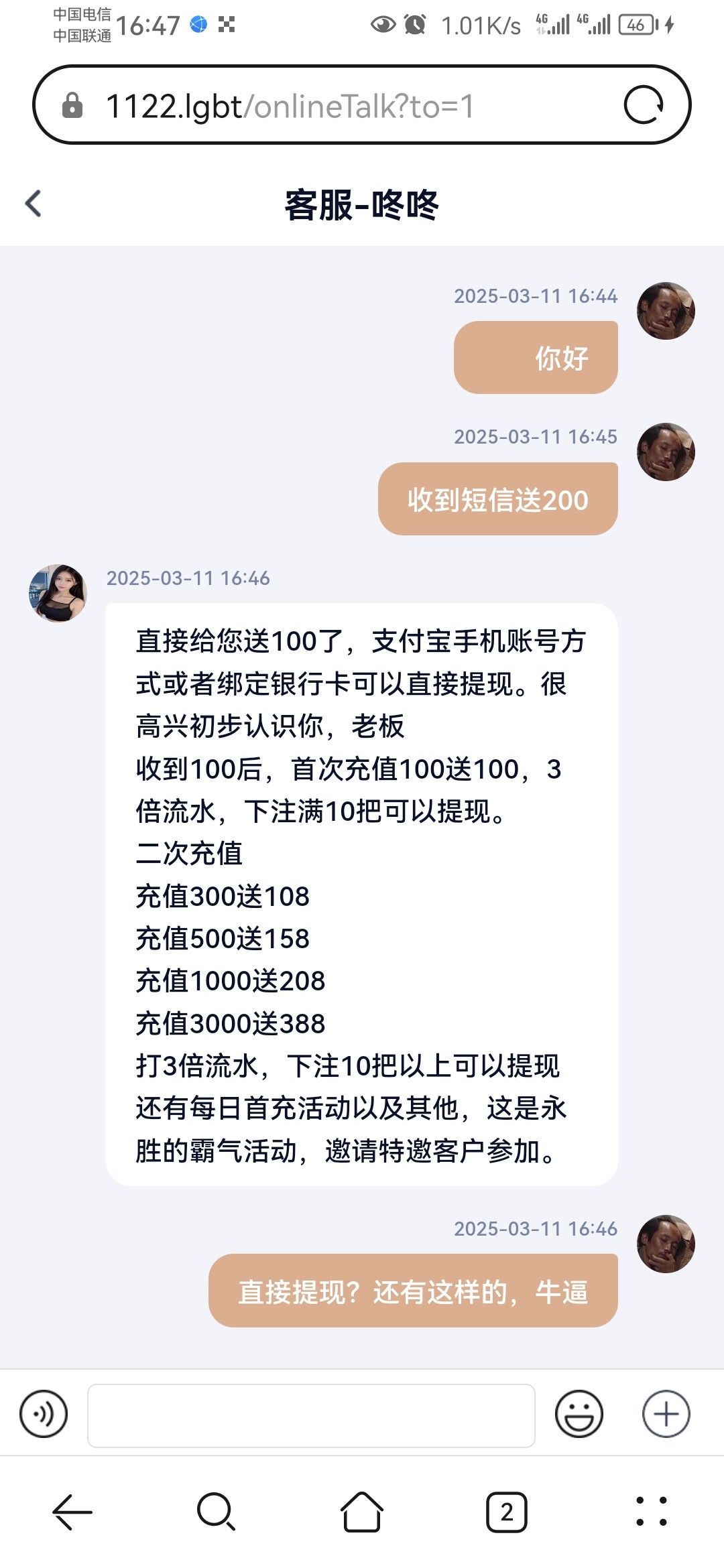The image size is (724, 1568).
Task: Navigate back with the browser arrow
Action: pos(72,1512)
